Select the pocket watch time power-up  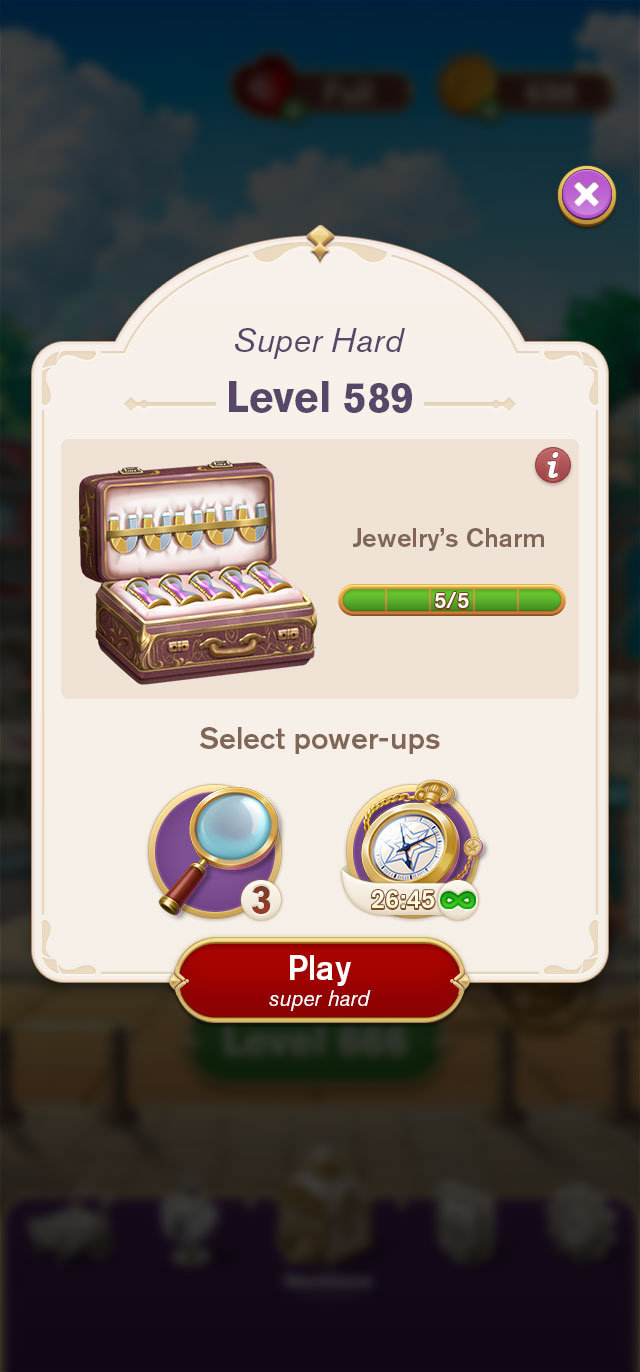tap(412, 850)
